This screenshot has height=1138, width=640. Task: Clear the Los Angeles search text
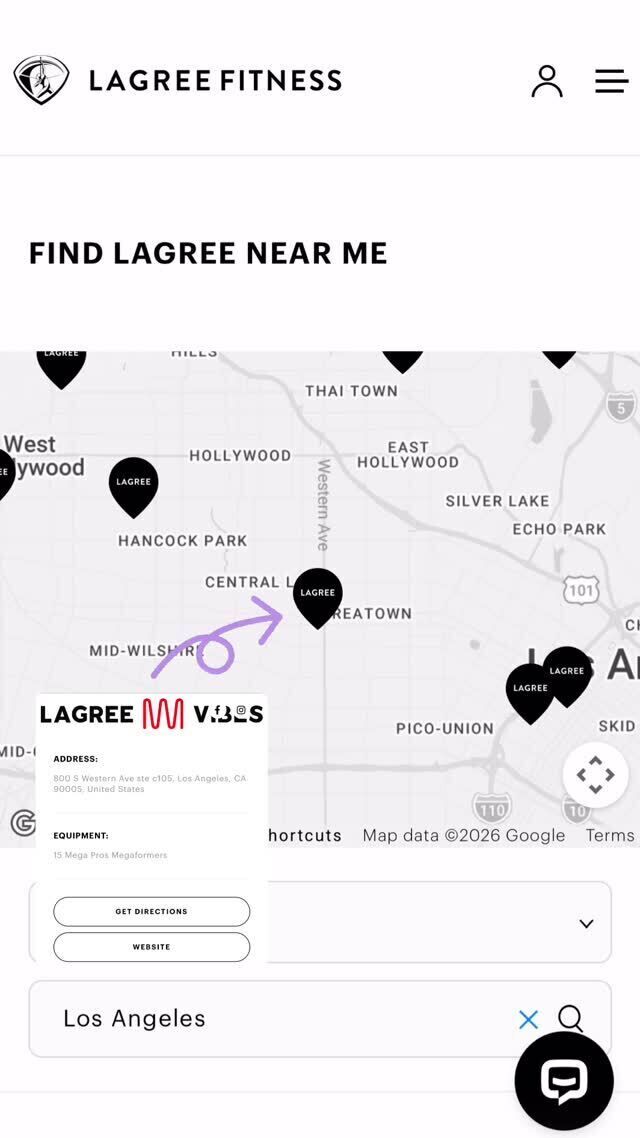click(x=528, y=1019)
